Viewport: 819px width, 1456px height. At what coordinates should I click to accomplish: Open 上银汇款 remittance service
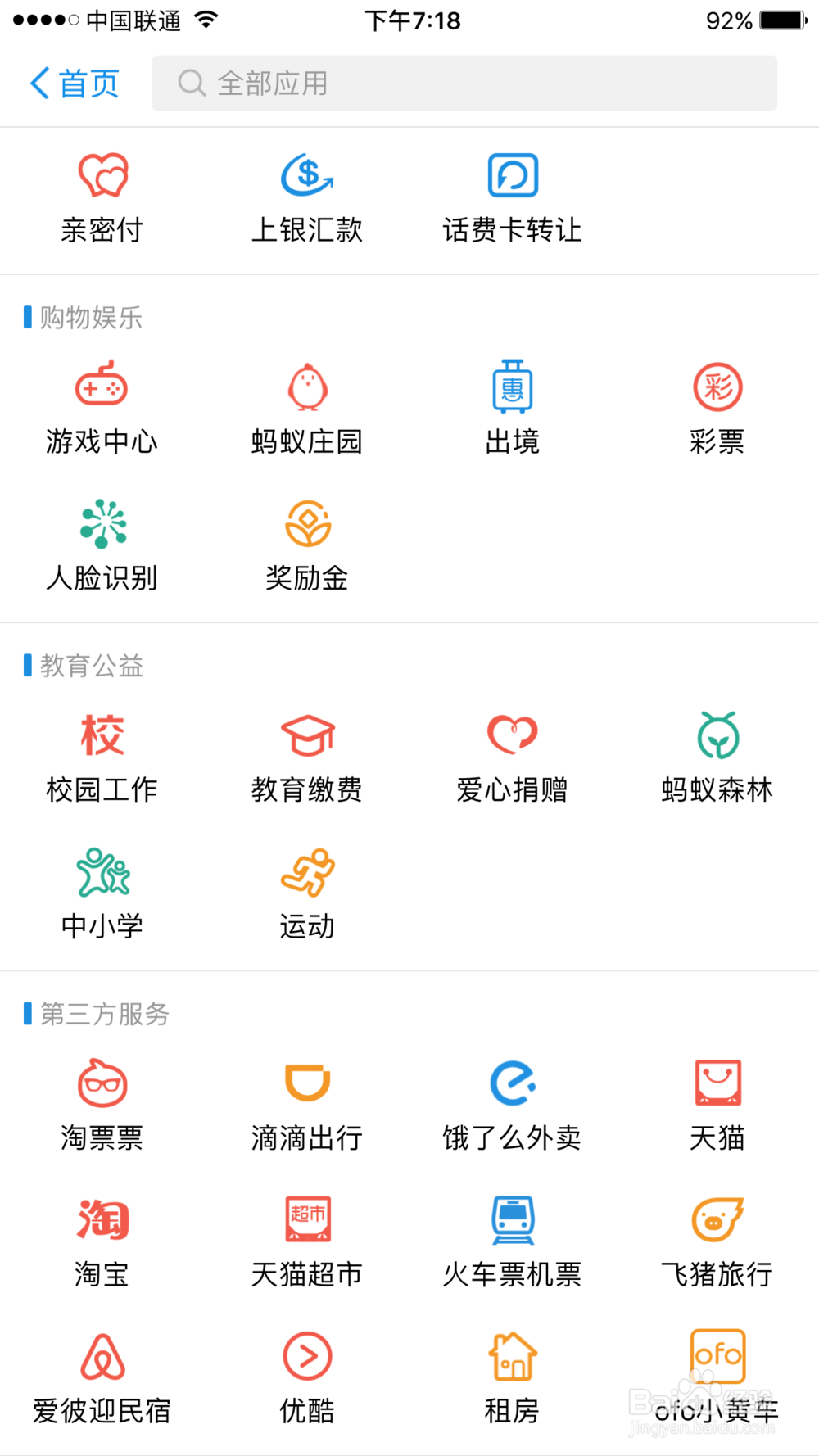tap(306, 197)
